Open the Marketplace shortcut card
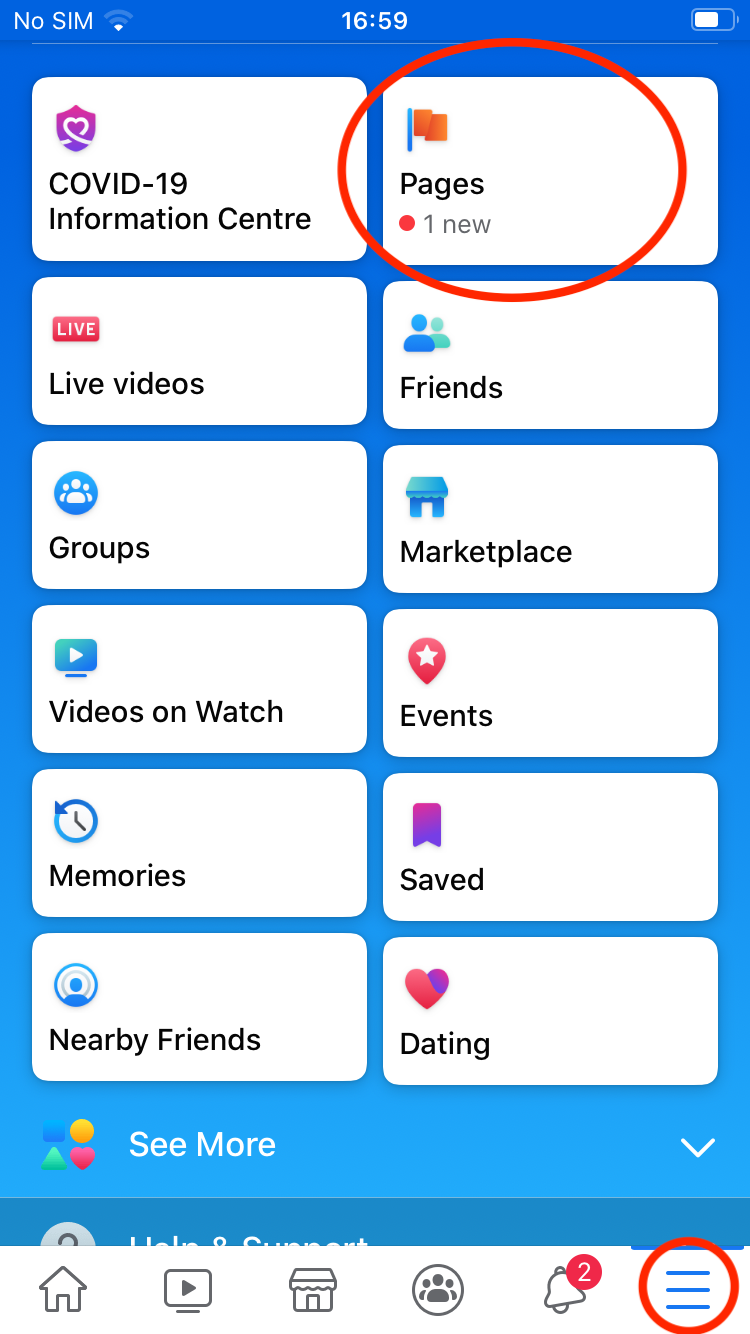The width and height of the screenshot is (750, 1334). (x=550, y=519)
